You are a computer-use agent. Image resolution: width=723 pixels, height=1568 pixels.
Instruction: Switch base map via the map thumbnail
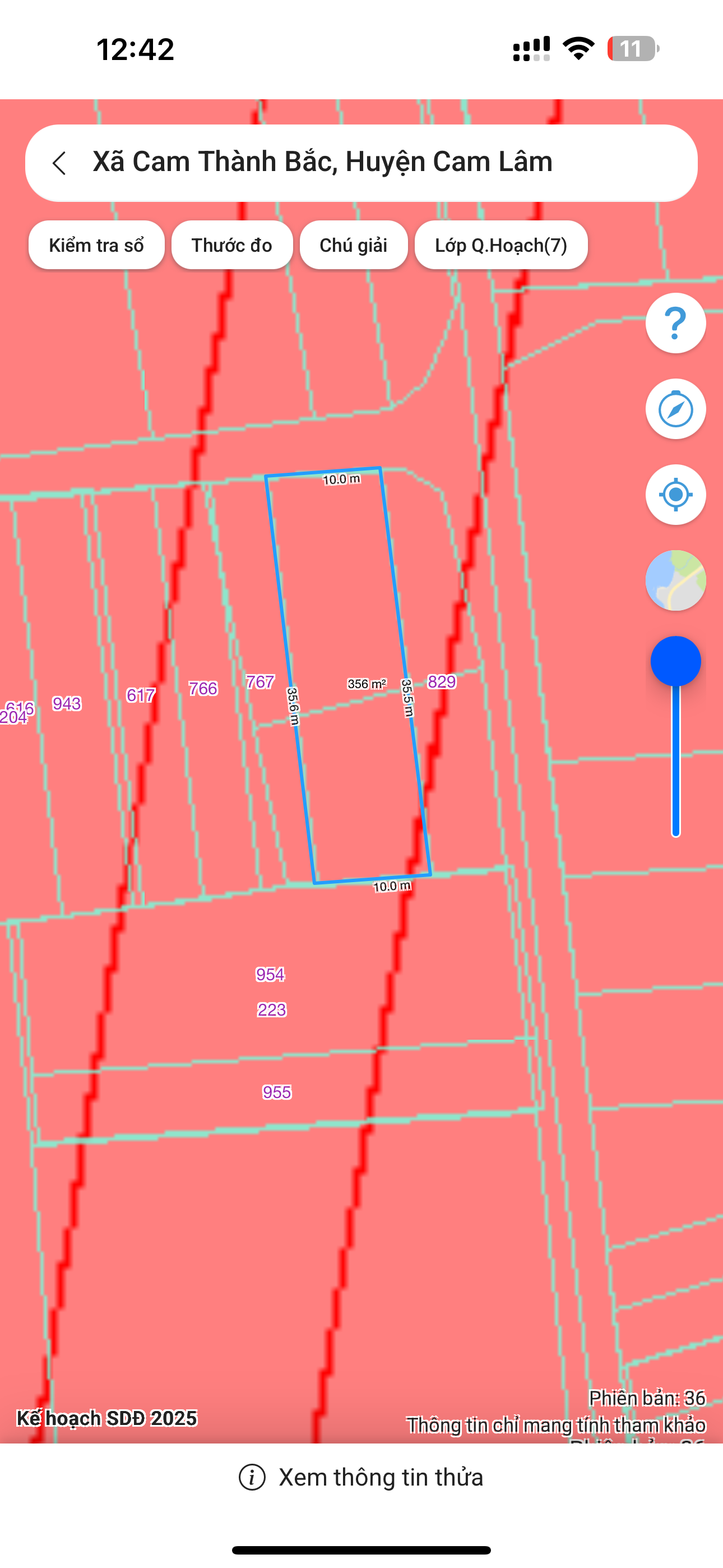(x=675, y=580)
